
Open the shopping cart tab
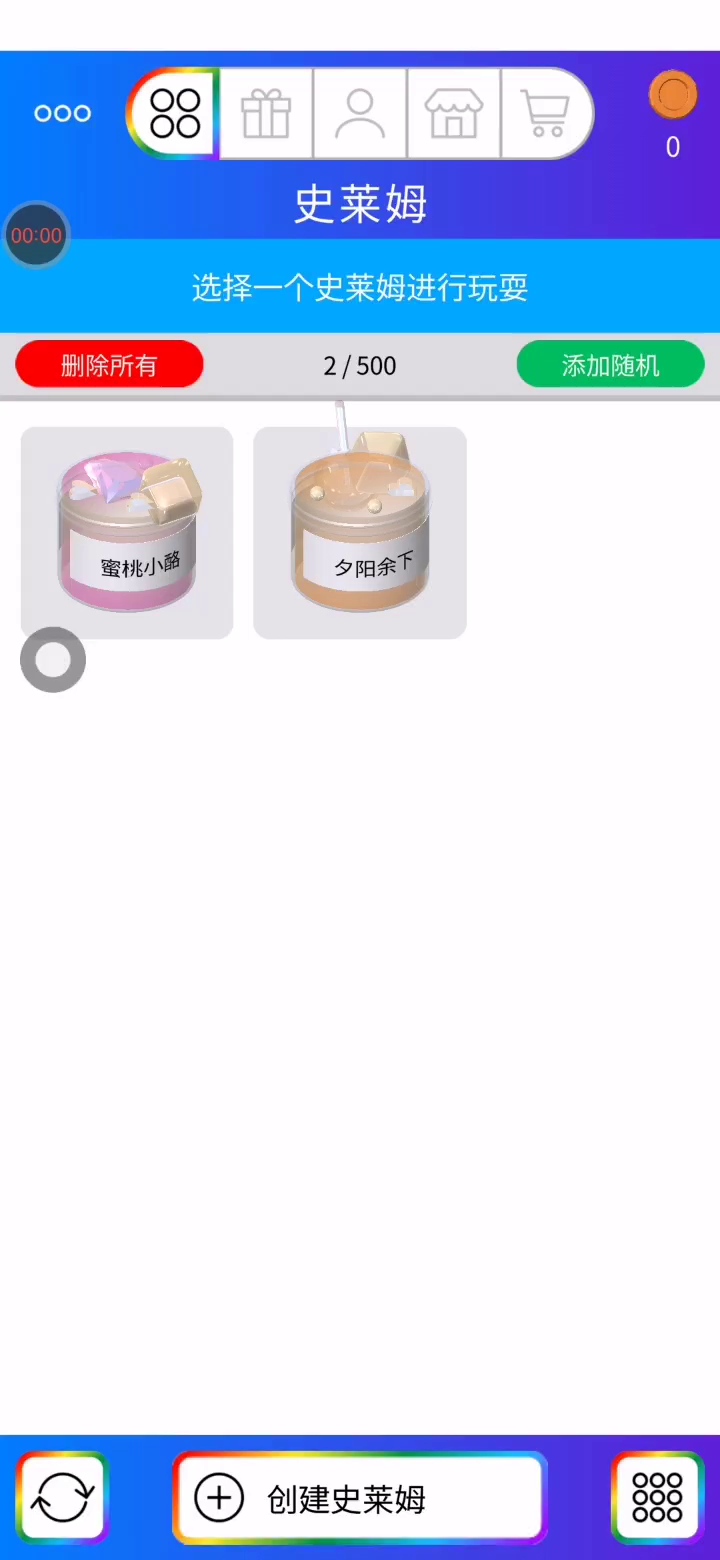point(545,113)
